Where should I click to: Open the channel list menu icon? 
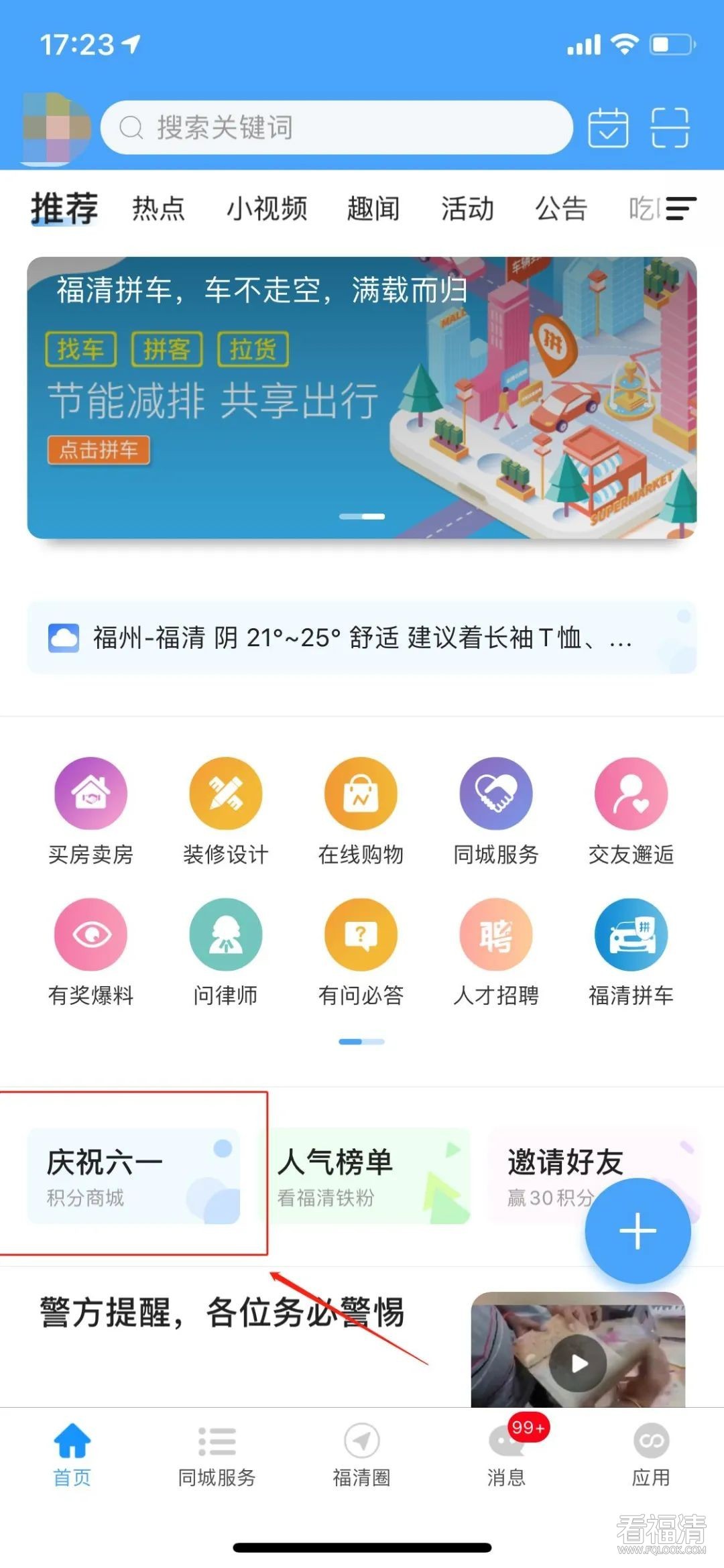coord(680,208)
